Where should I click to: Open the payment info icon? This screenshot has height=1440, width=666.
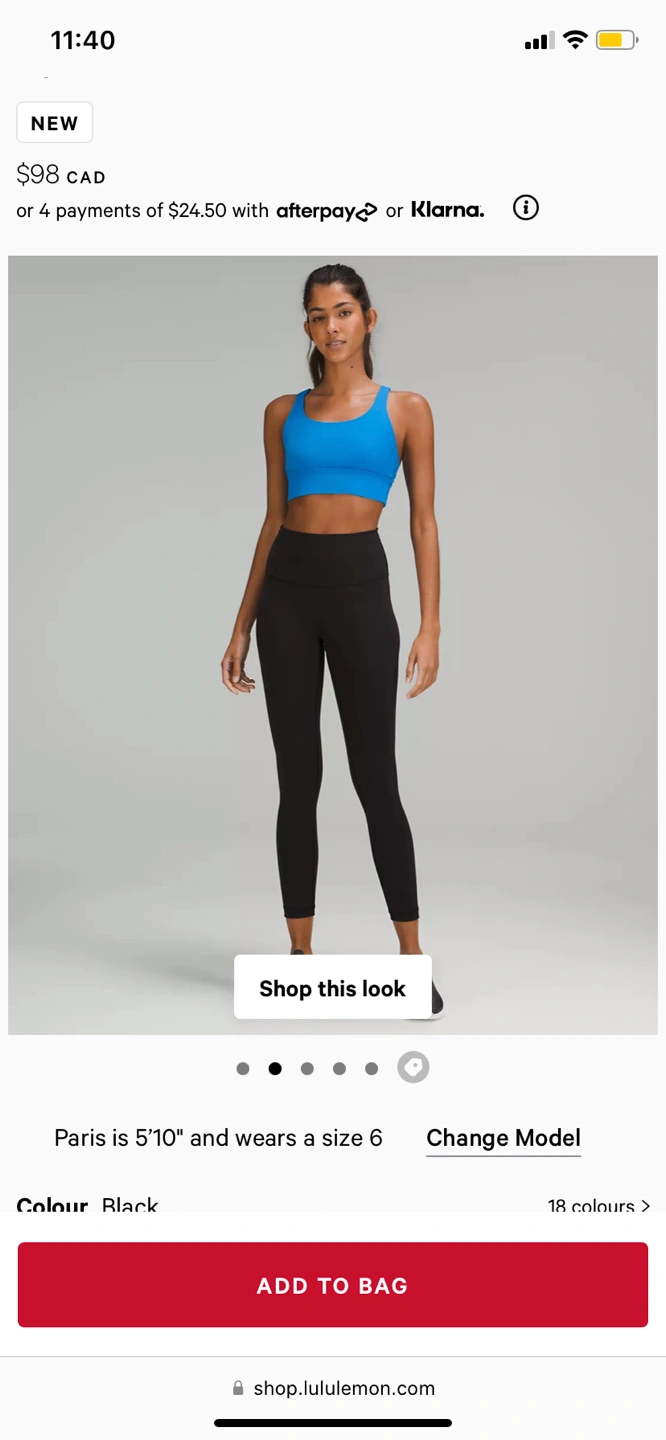tap(525, 208)
